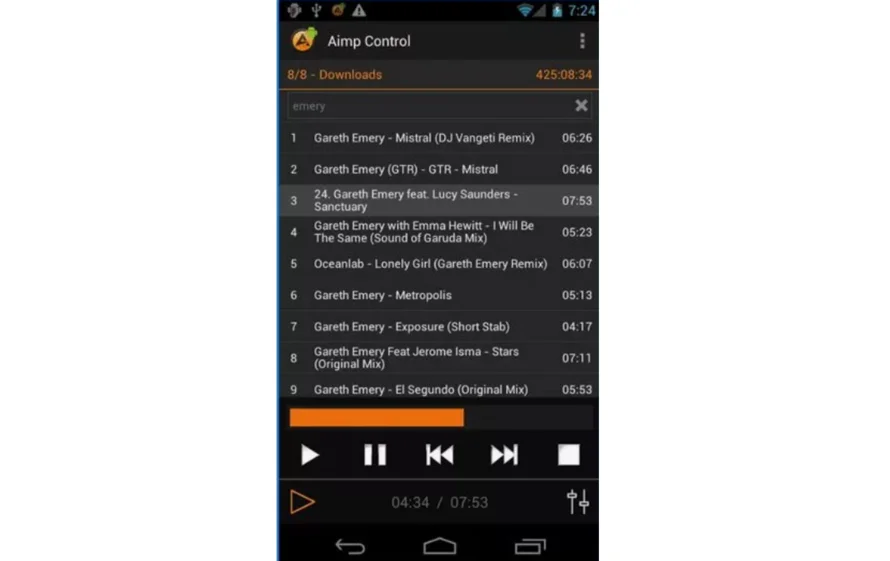
Task: Go back using the system back button
Action: coord(350,546)
